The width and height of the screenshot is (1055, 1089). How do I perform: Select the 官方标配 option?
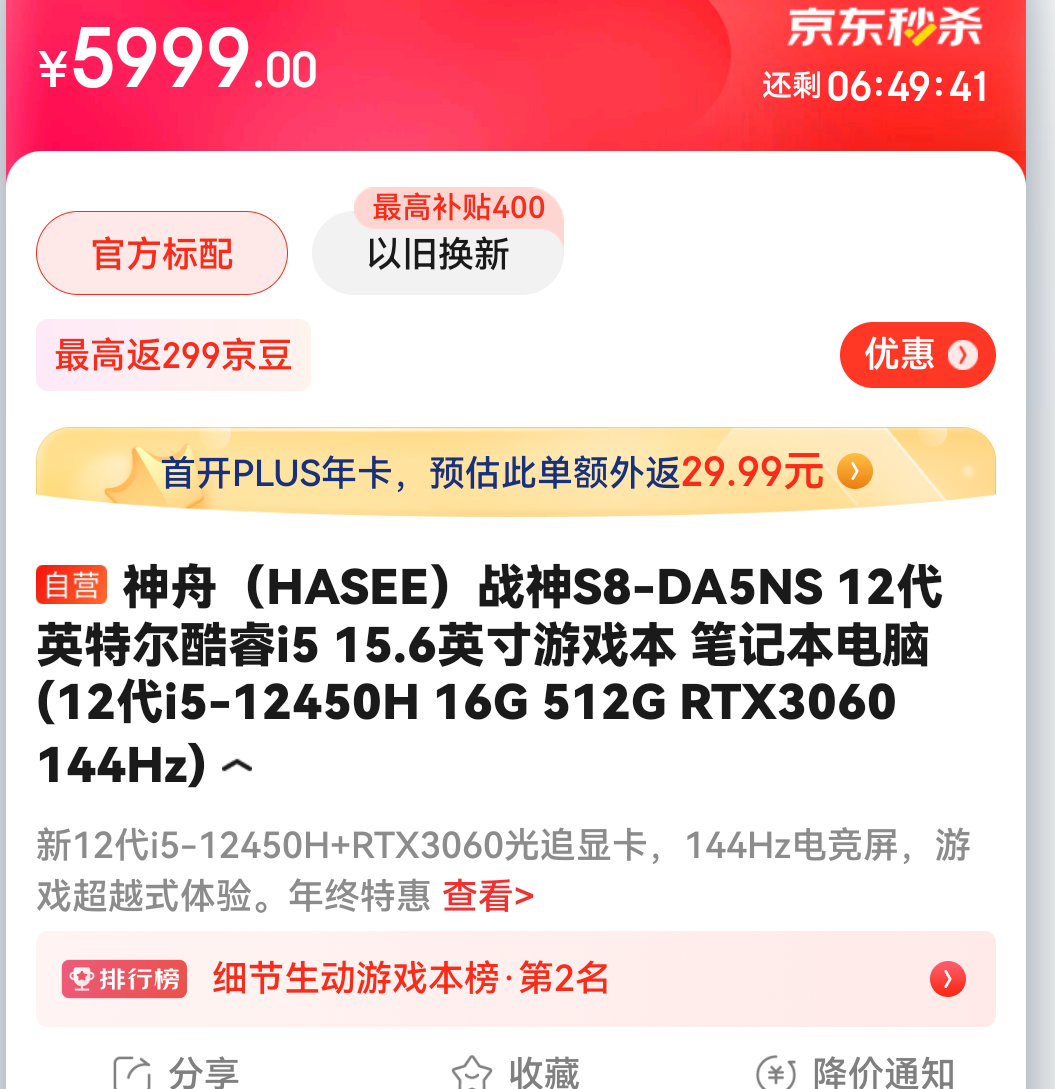click(x=162, y=254)
